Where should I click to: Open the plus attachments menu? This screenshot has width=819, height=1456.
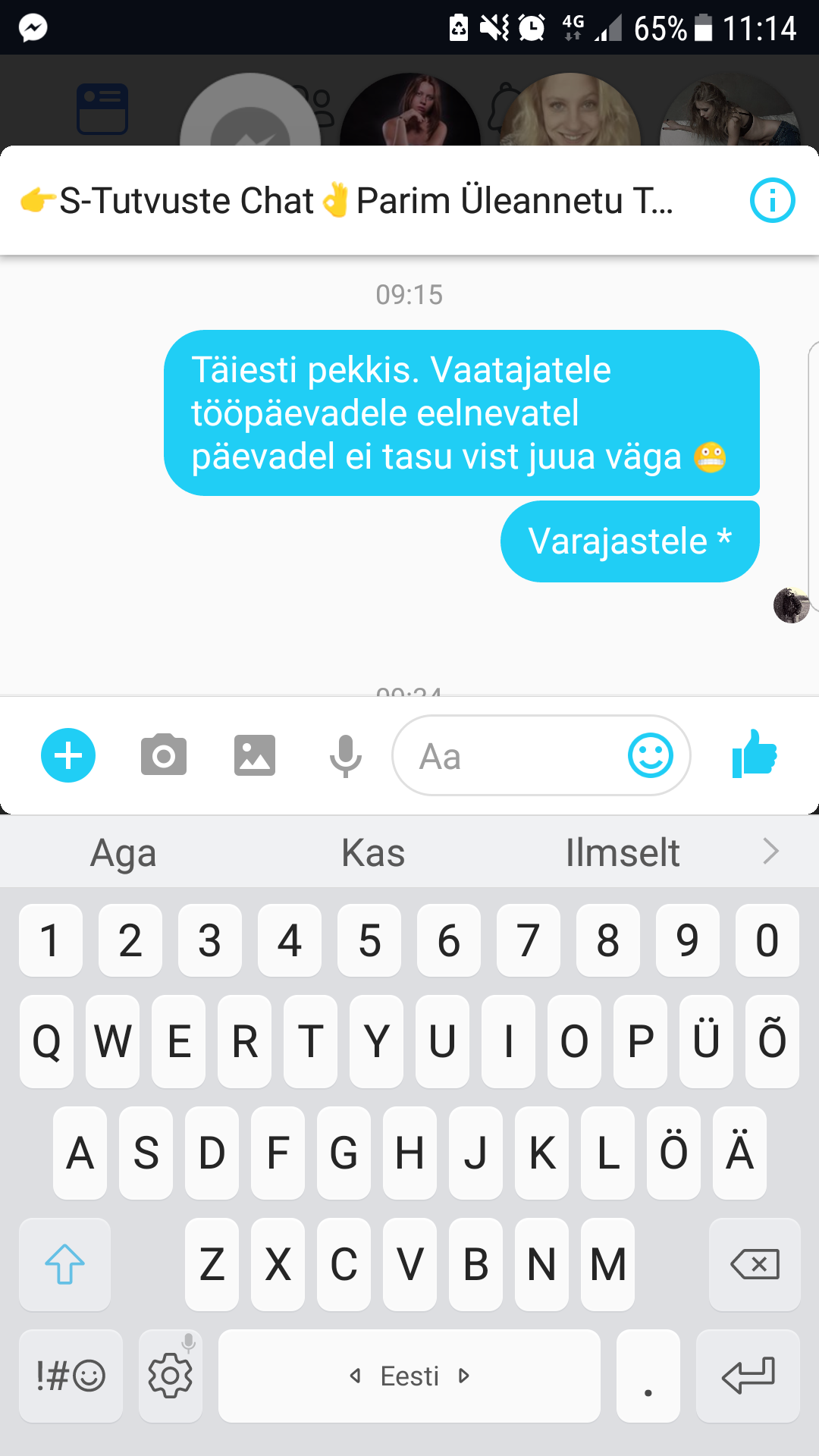[x=68, y=755]
